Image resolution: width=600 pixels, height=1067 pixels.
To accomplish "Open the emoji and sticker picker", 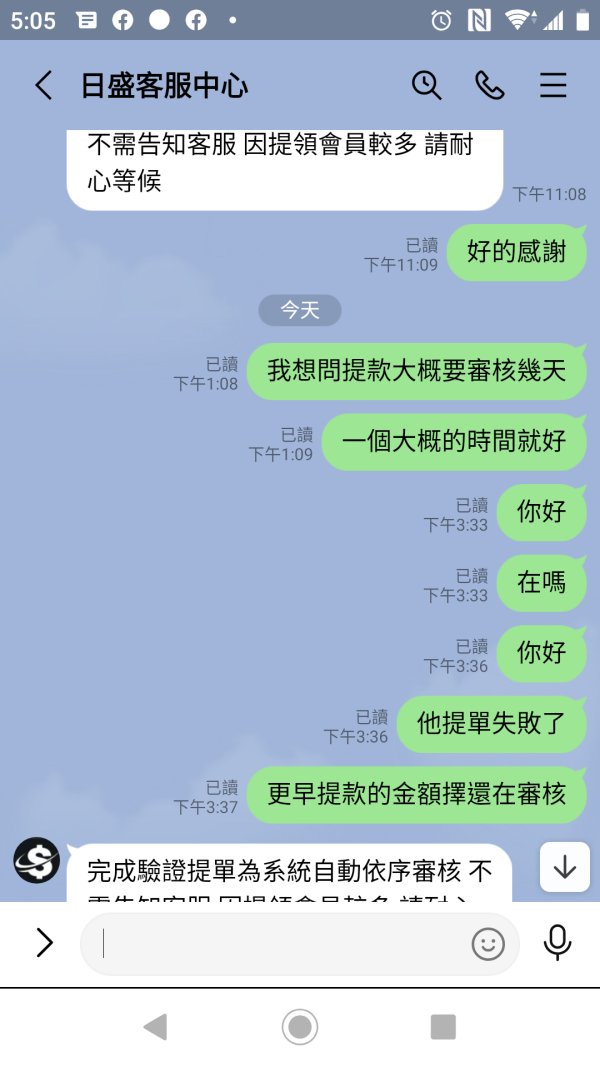I will pos(488,944).
